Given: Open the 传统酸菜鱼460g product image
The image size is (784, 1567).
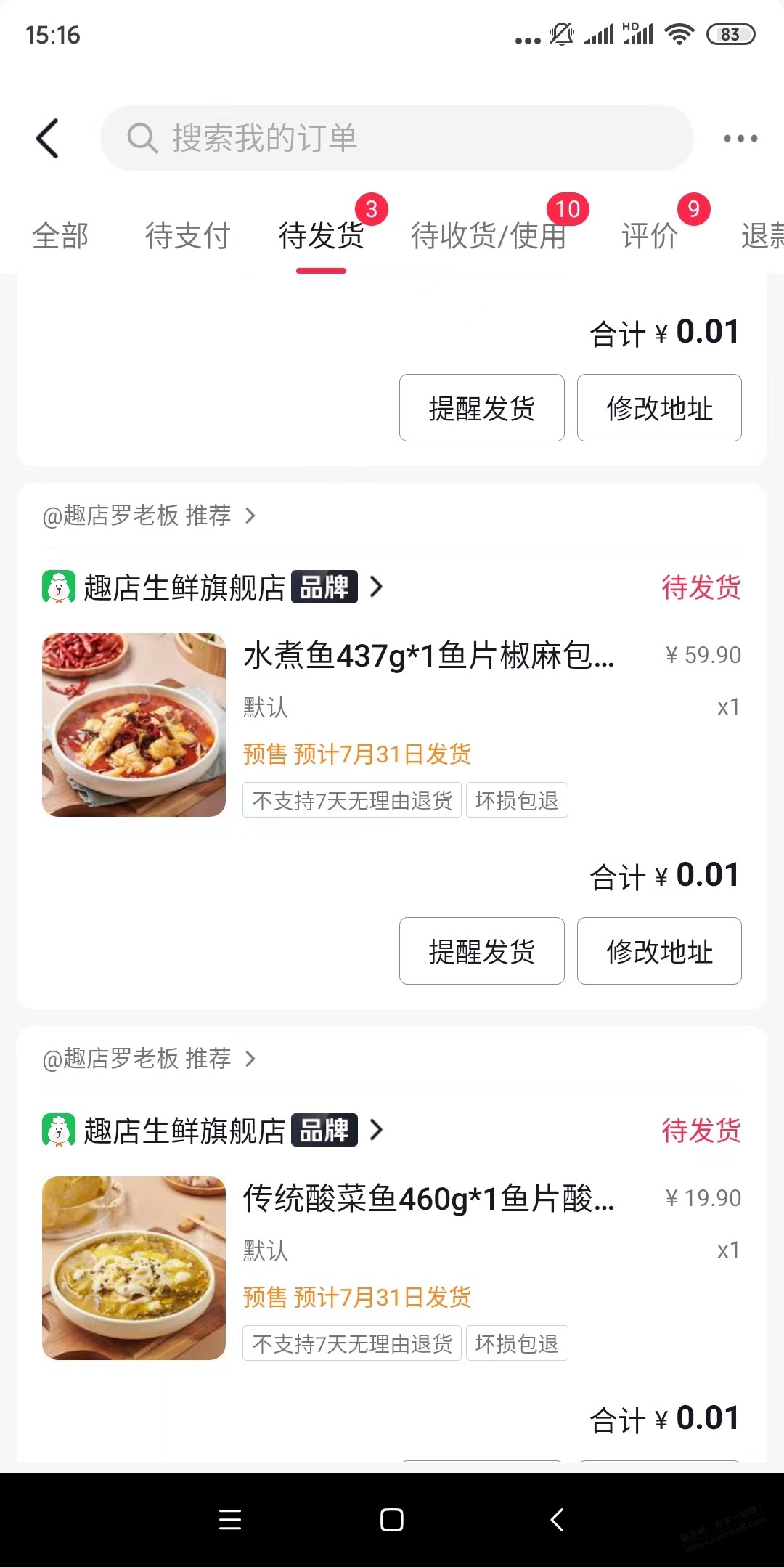Looking at the screenshot, I should point(134,1268).
